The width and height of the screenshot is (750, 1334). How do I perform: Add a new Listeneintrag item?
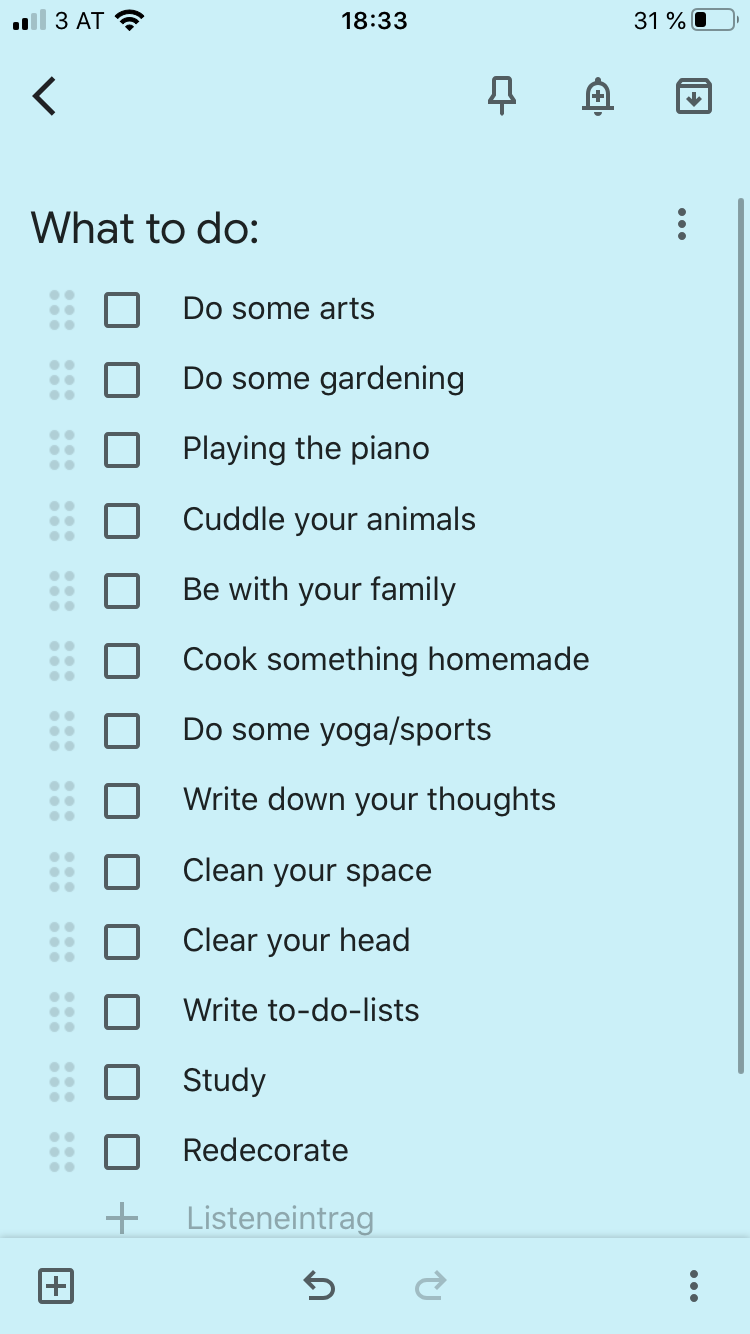pos(280,1219)
